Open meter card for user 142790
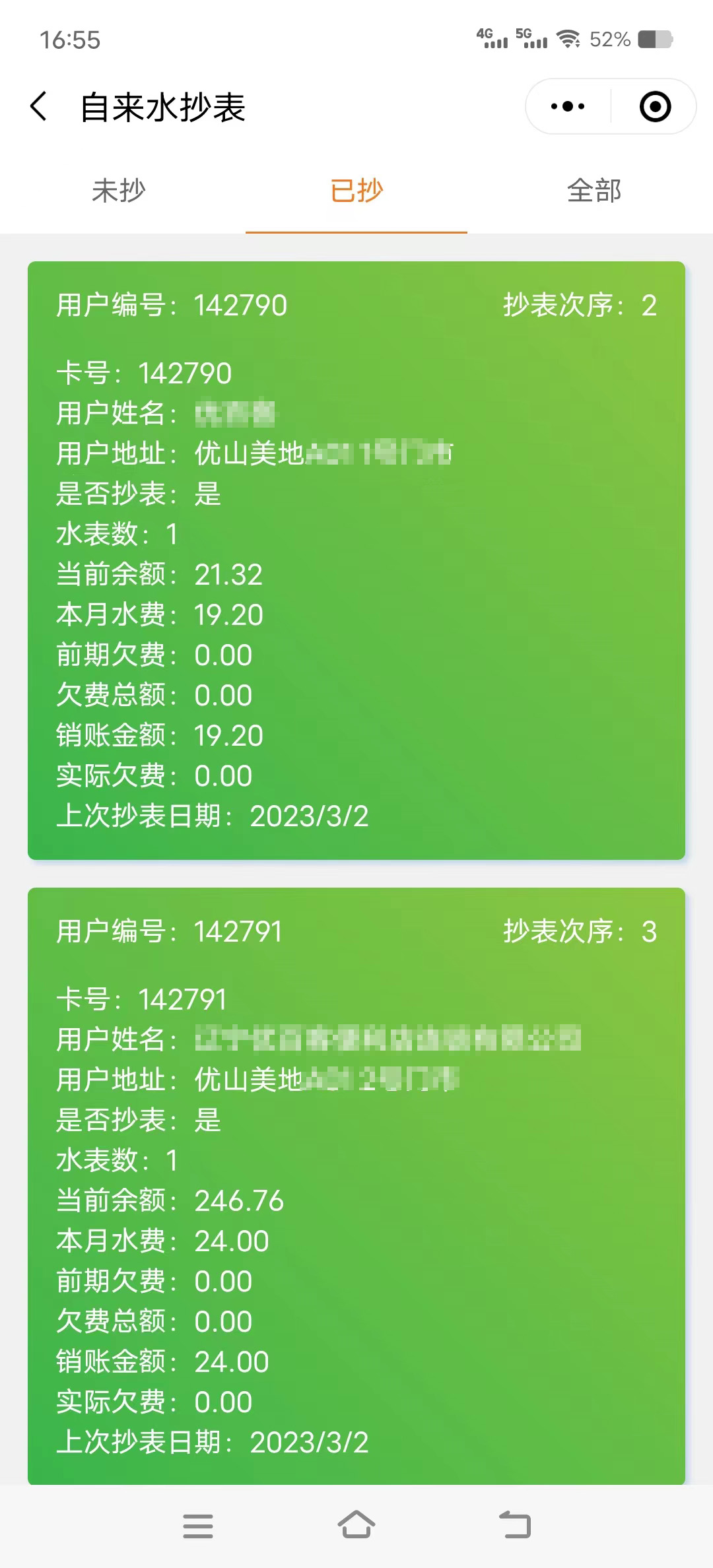Viewport: 713px width, 1568px height. (356, 561)
